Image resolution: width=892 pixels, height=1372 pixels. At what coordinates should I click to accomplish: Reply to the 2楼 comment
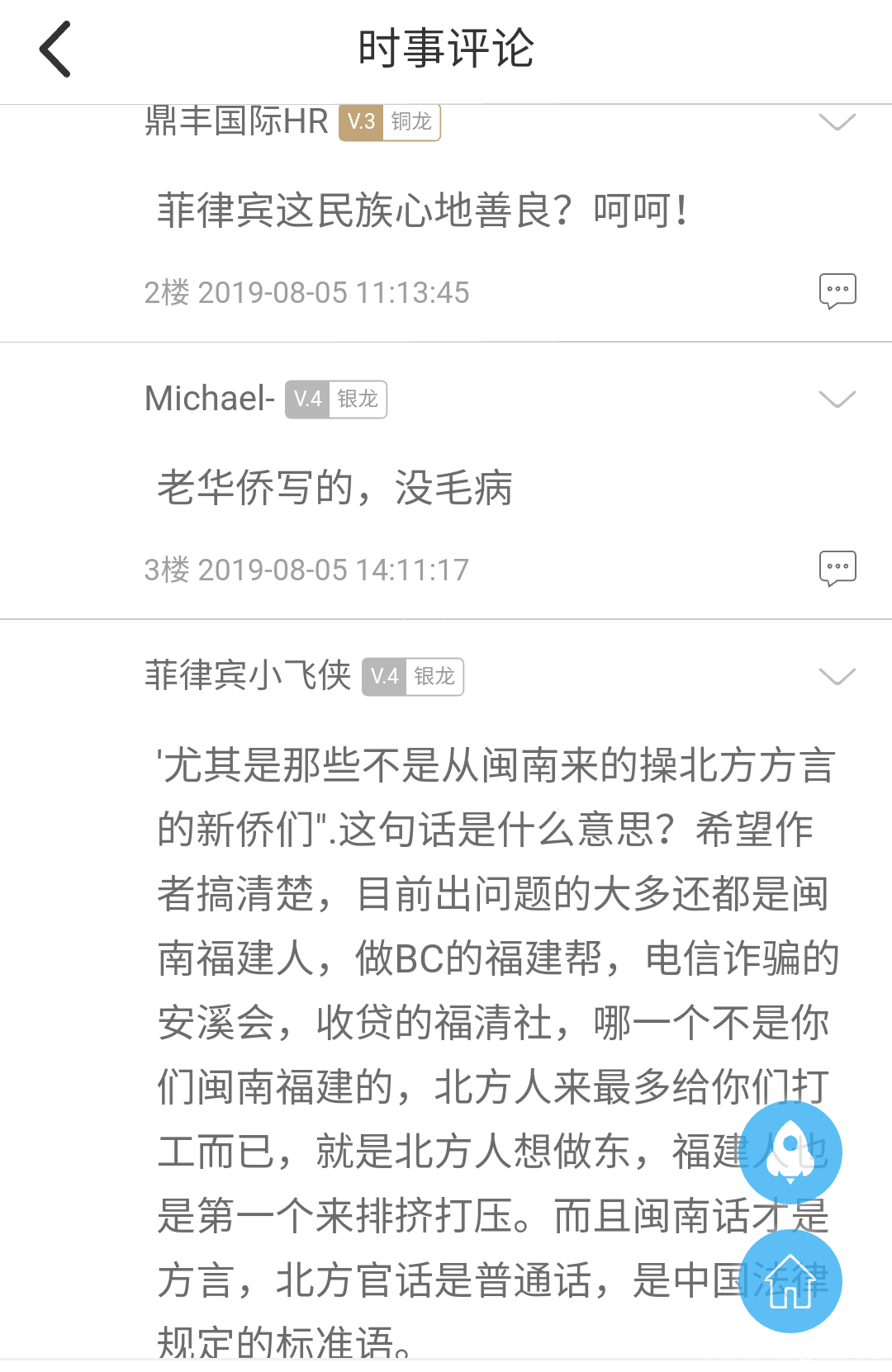point(837,291)
